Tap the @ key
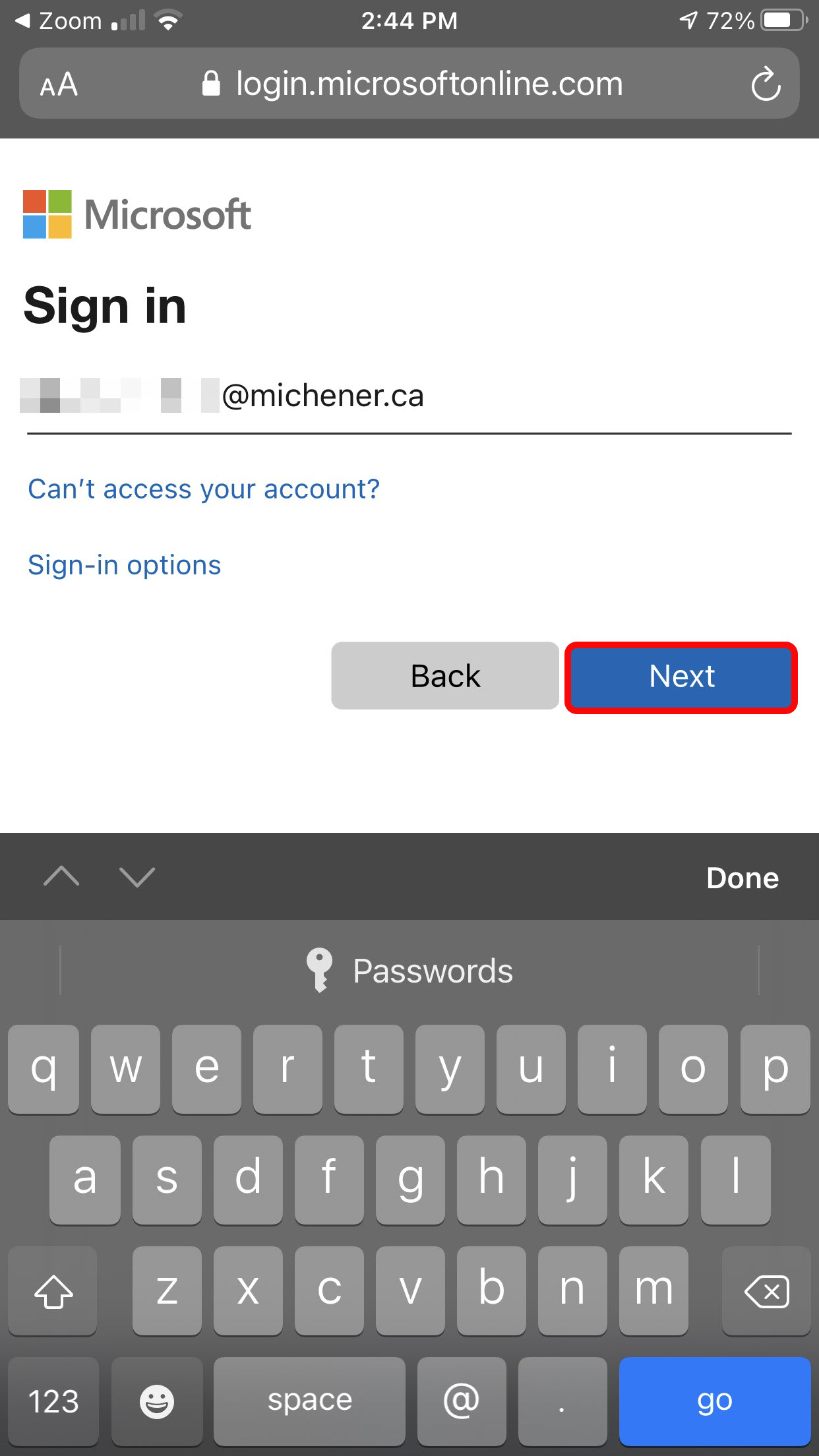This screenshot has width=819, height=1456. tap(462, 1401)
